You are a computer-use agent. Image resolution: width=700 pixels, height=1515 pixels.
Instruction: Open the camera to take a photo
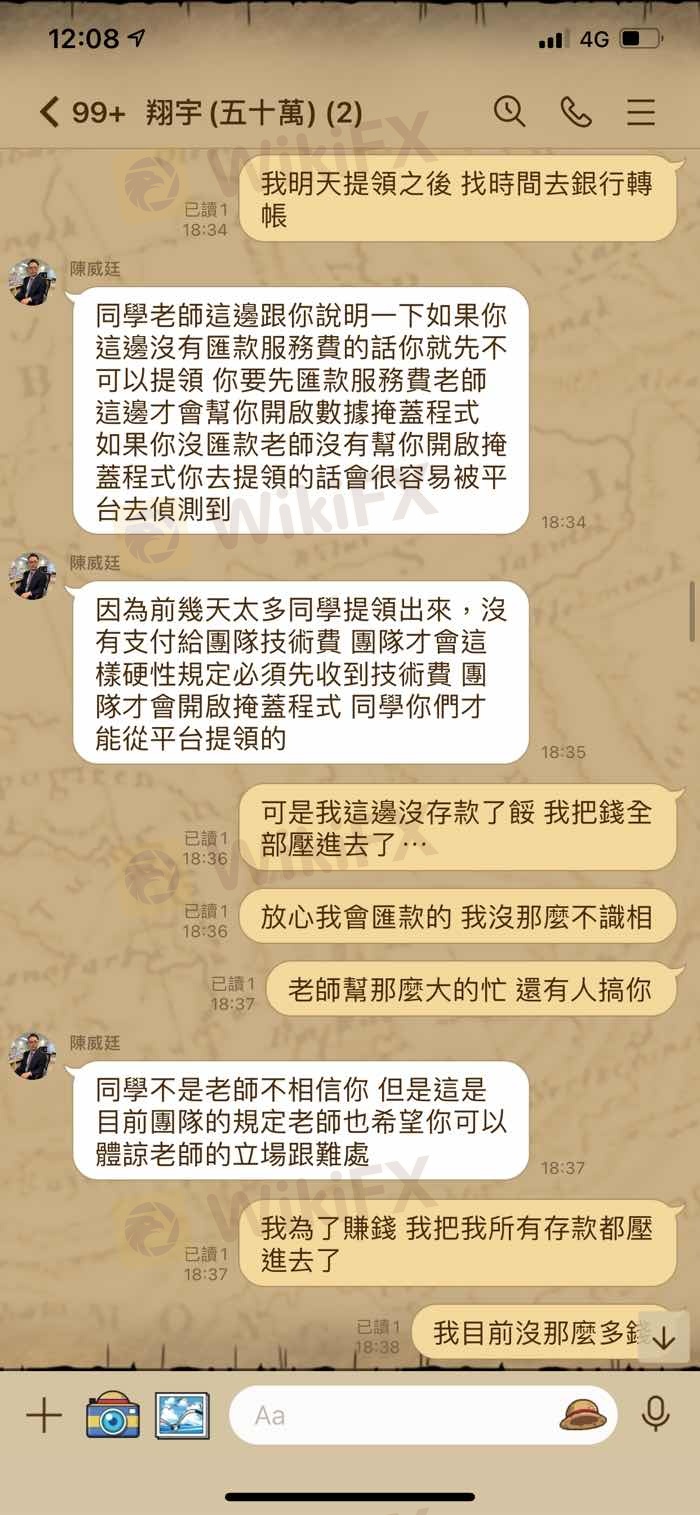(x=112, y=1415)
